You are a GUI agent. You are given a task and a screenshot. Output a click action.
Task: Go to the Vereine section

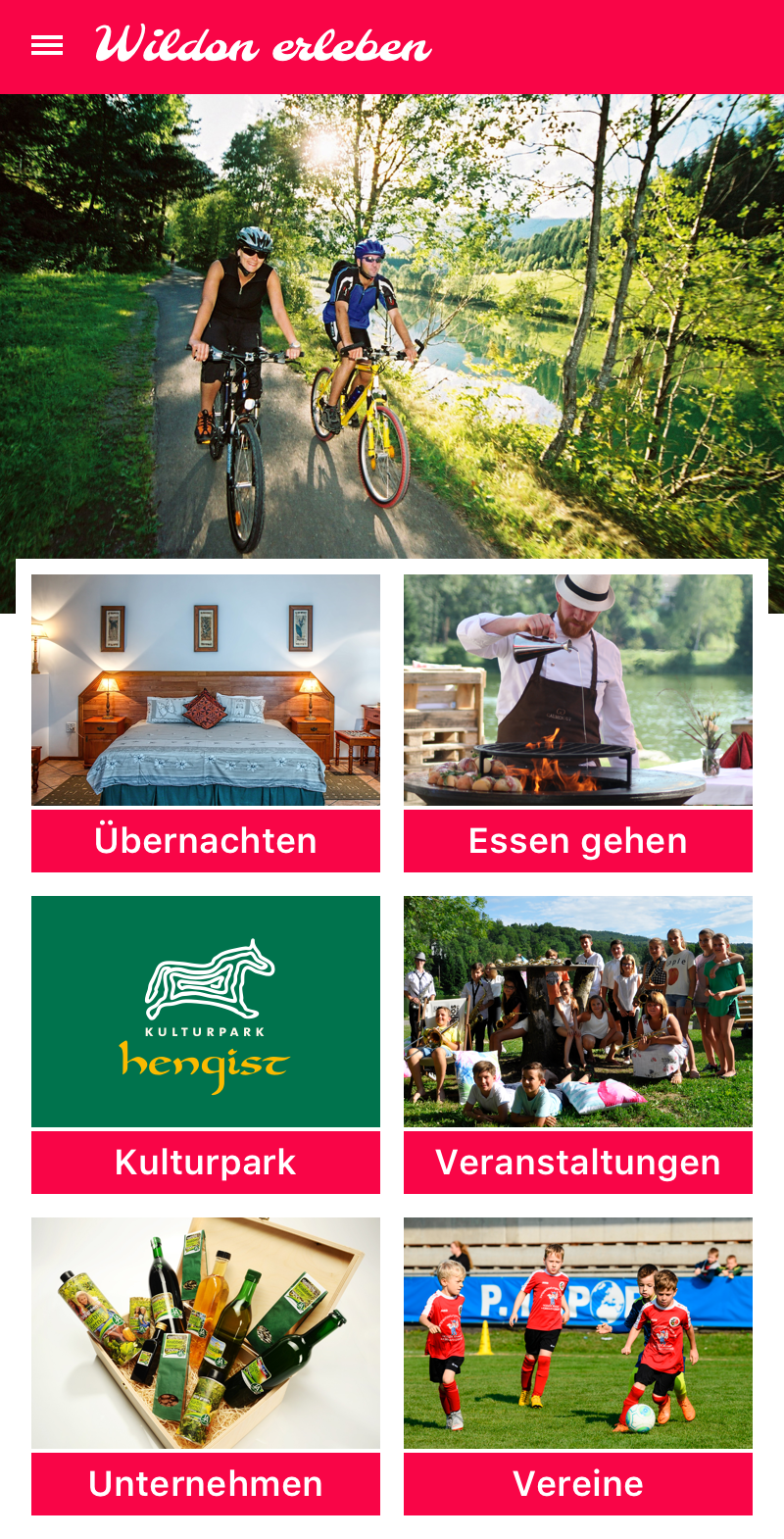pyautogui.click(x=578, y=1366)
